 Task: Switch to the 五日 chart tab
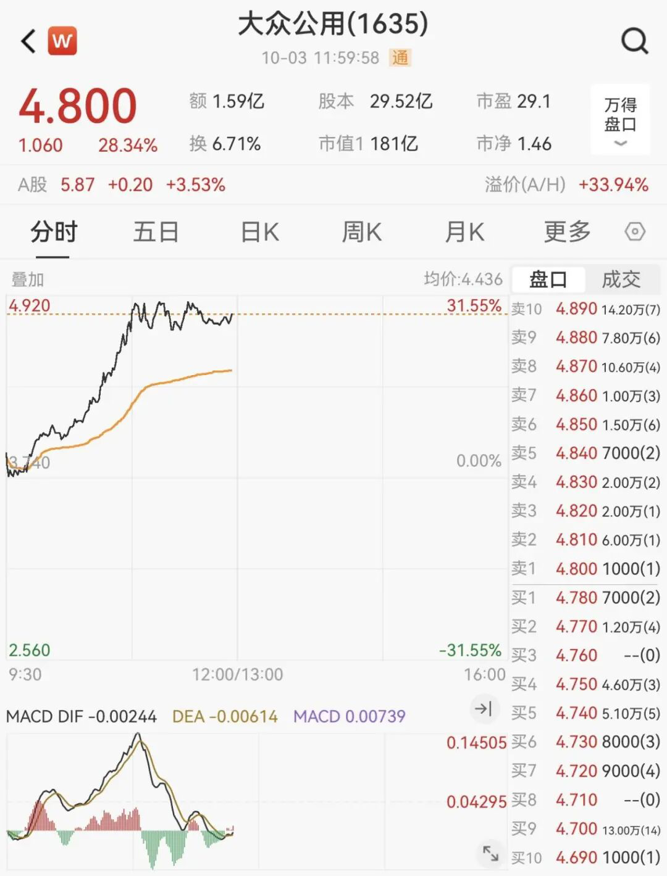[x=156, y=232]
